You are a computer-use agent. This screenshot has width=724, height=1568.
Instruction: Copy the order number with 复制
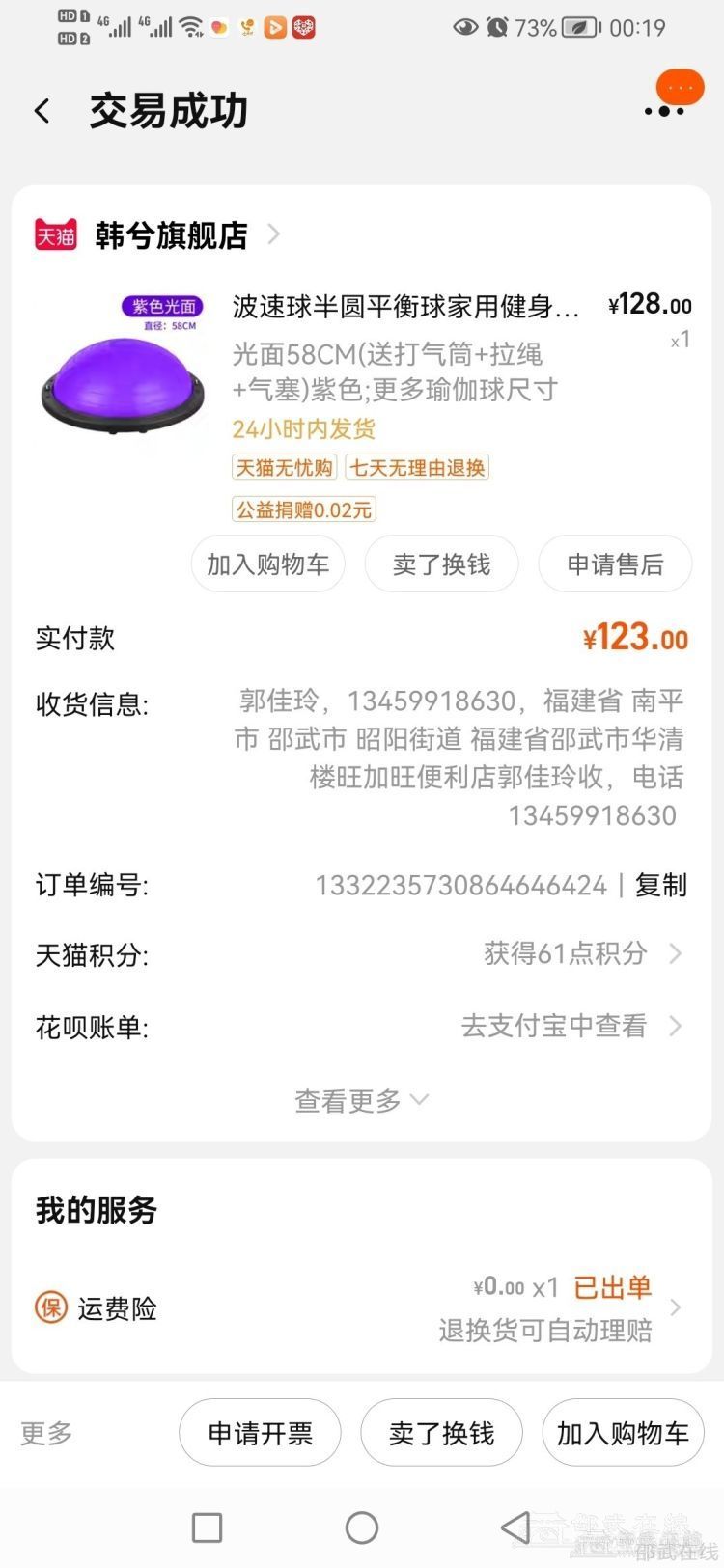[660, 885]
